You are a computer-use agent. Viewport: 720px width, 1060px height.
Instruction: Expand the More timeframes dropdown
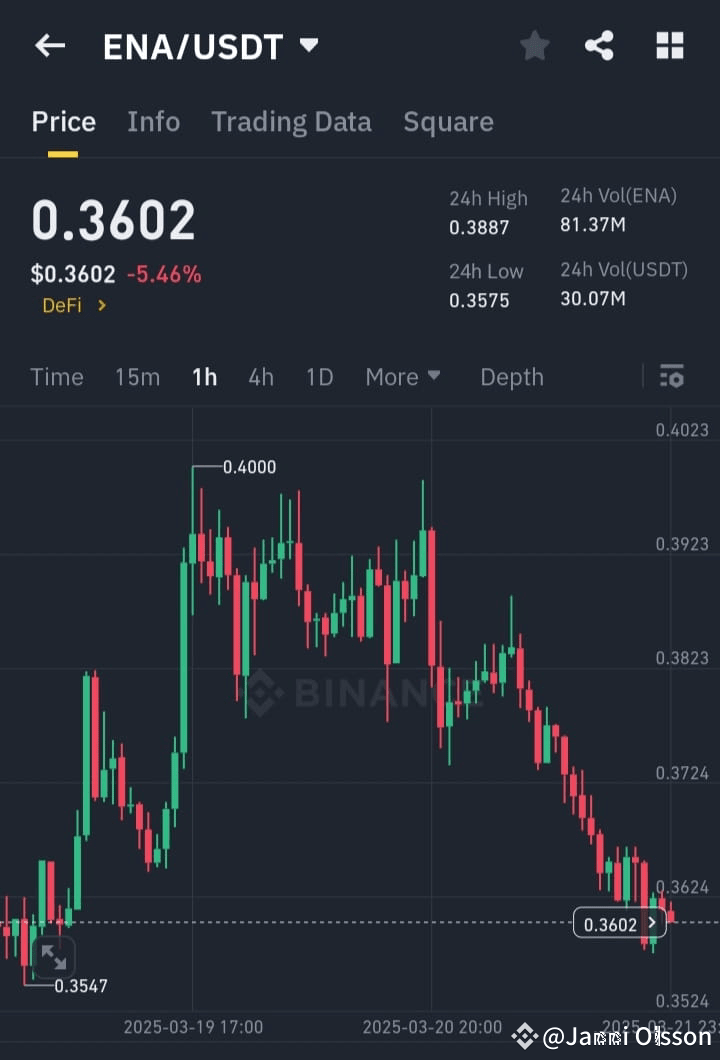tap(402, 377)
